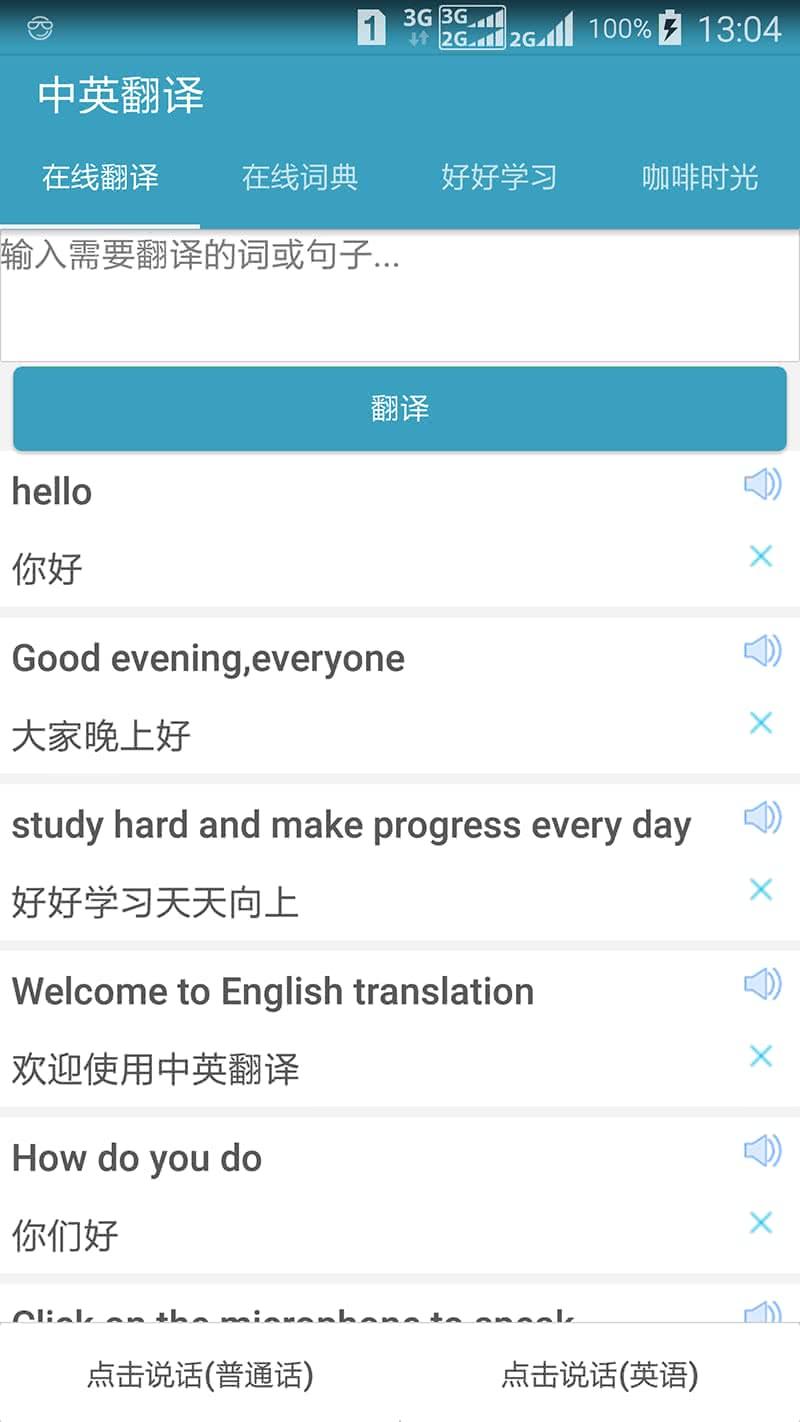The image size is (800, 1422).
Task: Play audio for Good evening,everyone
Action: tap(762, 651)
